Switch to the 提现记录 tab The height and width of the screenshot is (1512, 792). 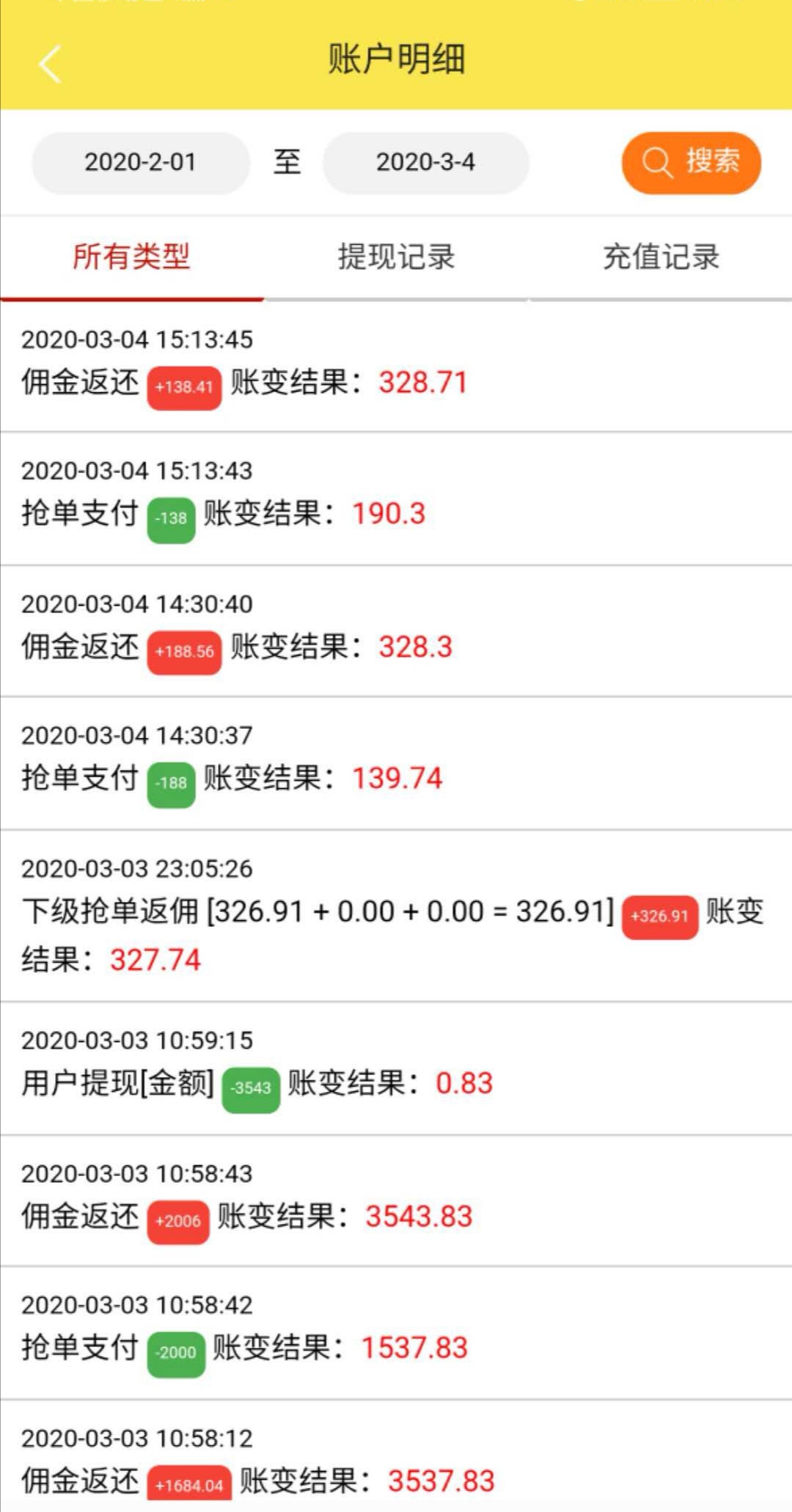(x=396, y=257)
